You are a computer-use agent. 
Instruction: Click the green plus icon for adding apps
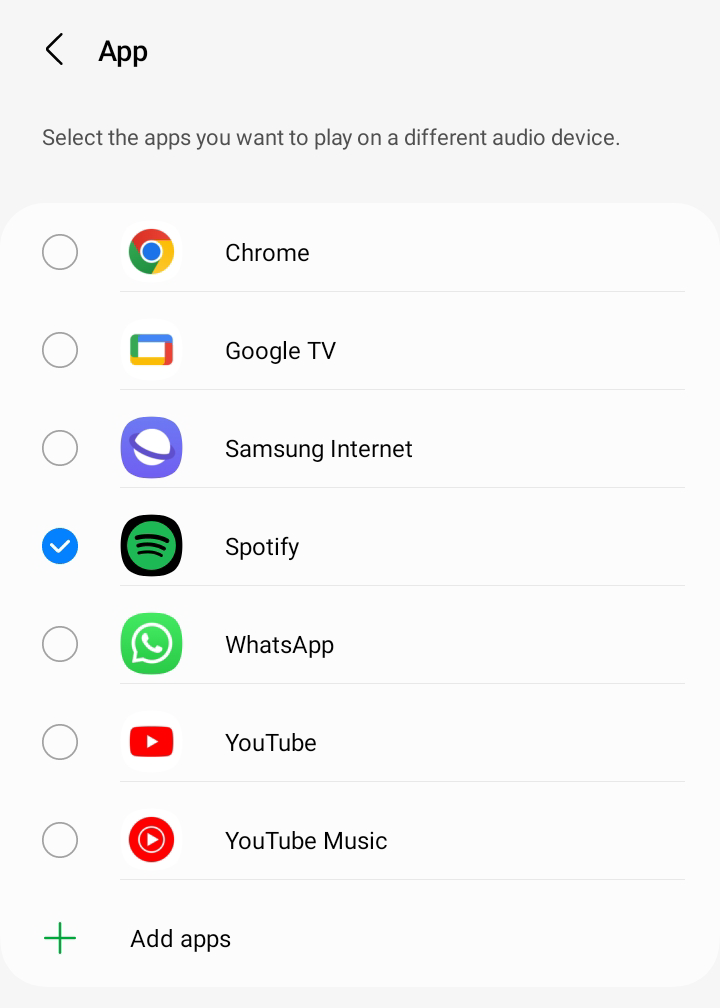(x=60, y=938)
